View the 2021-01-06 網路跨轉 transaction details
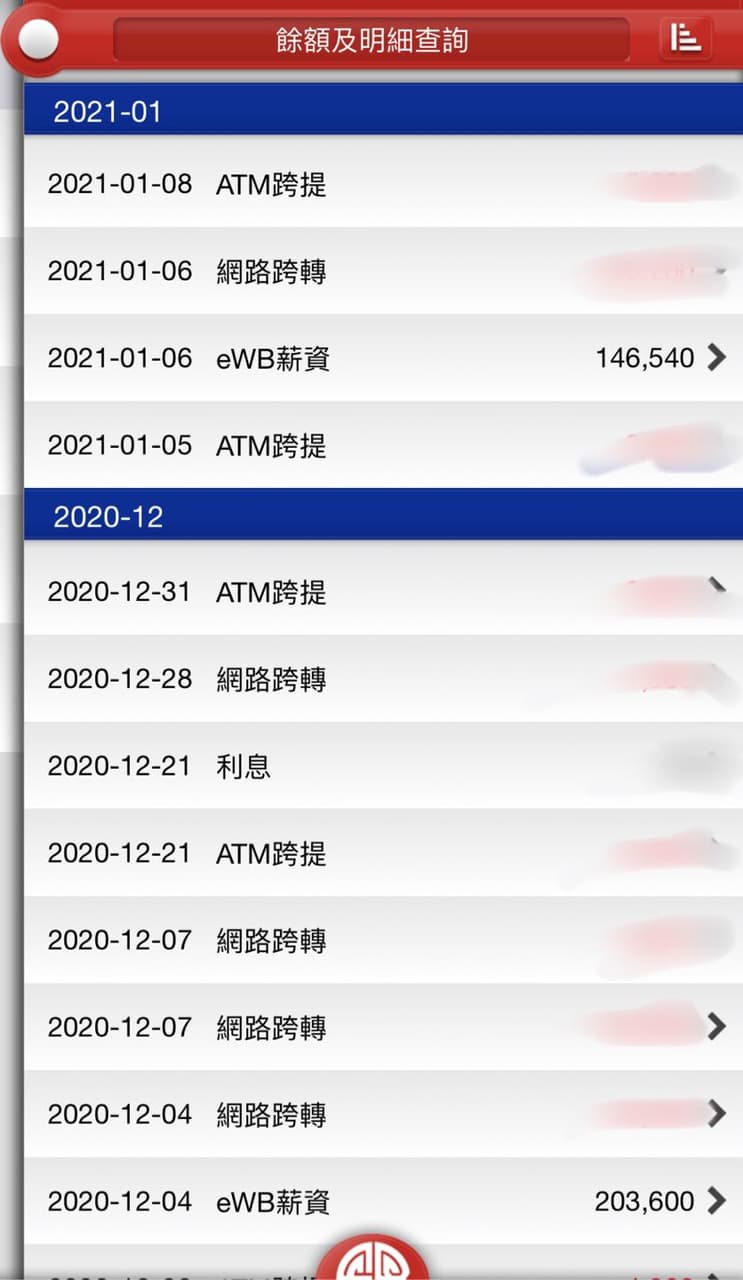 [x=383, y=271]
